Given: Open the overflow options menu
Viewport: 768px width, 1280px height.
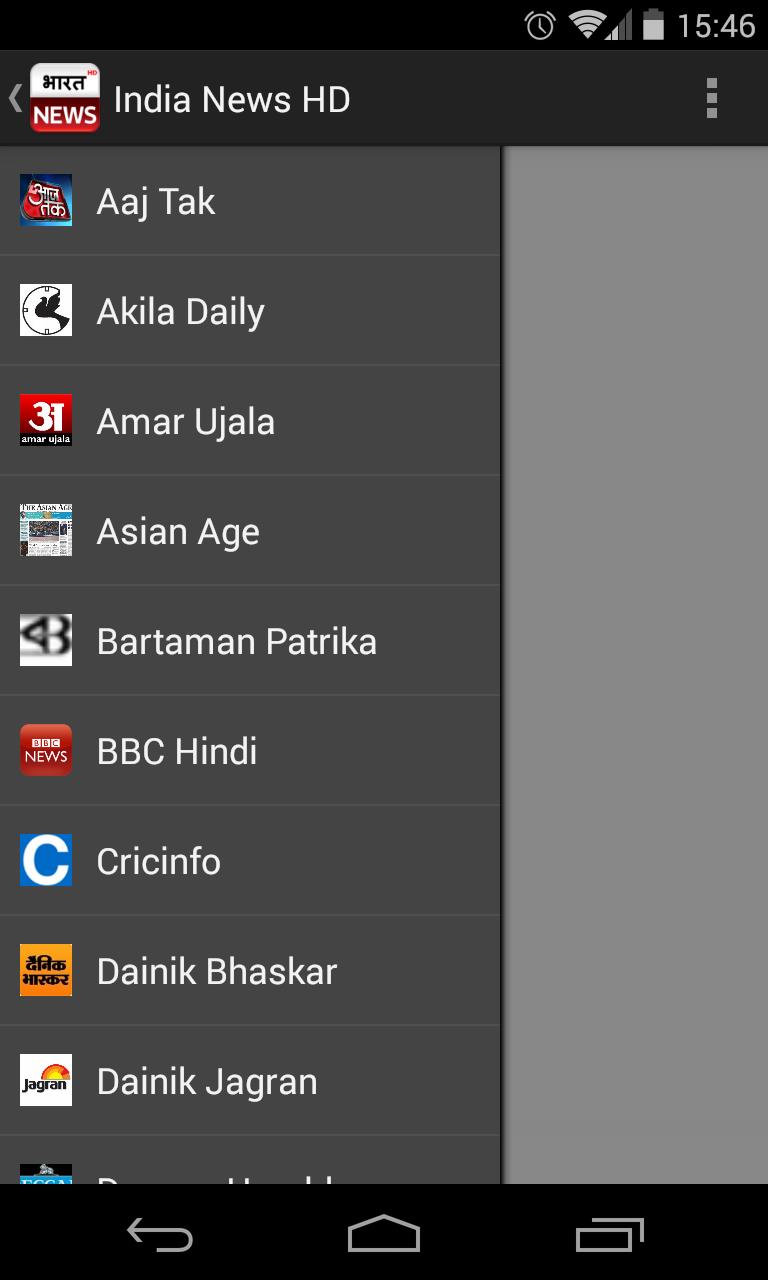Looking at the screenshot, I should pyautogui.click(x=712, y=97).
